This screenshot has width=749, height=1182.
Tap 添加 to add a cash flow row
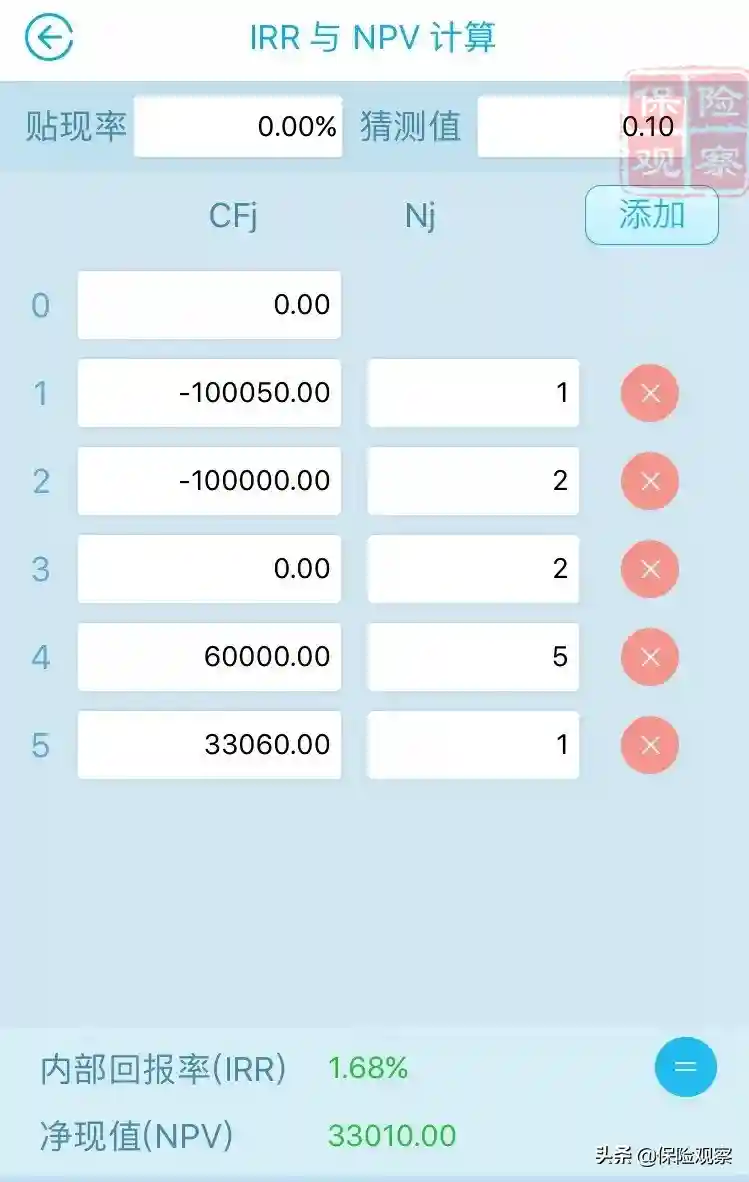(x=651, y=215)
